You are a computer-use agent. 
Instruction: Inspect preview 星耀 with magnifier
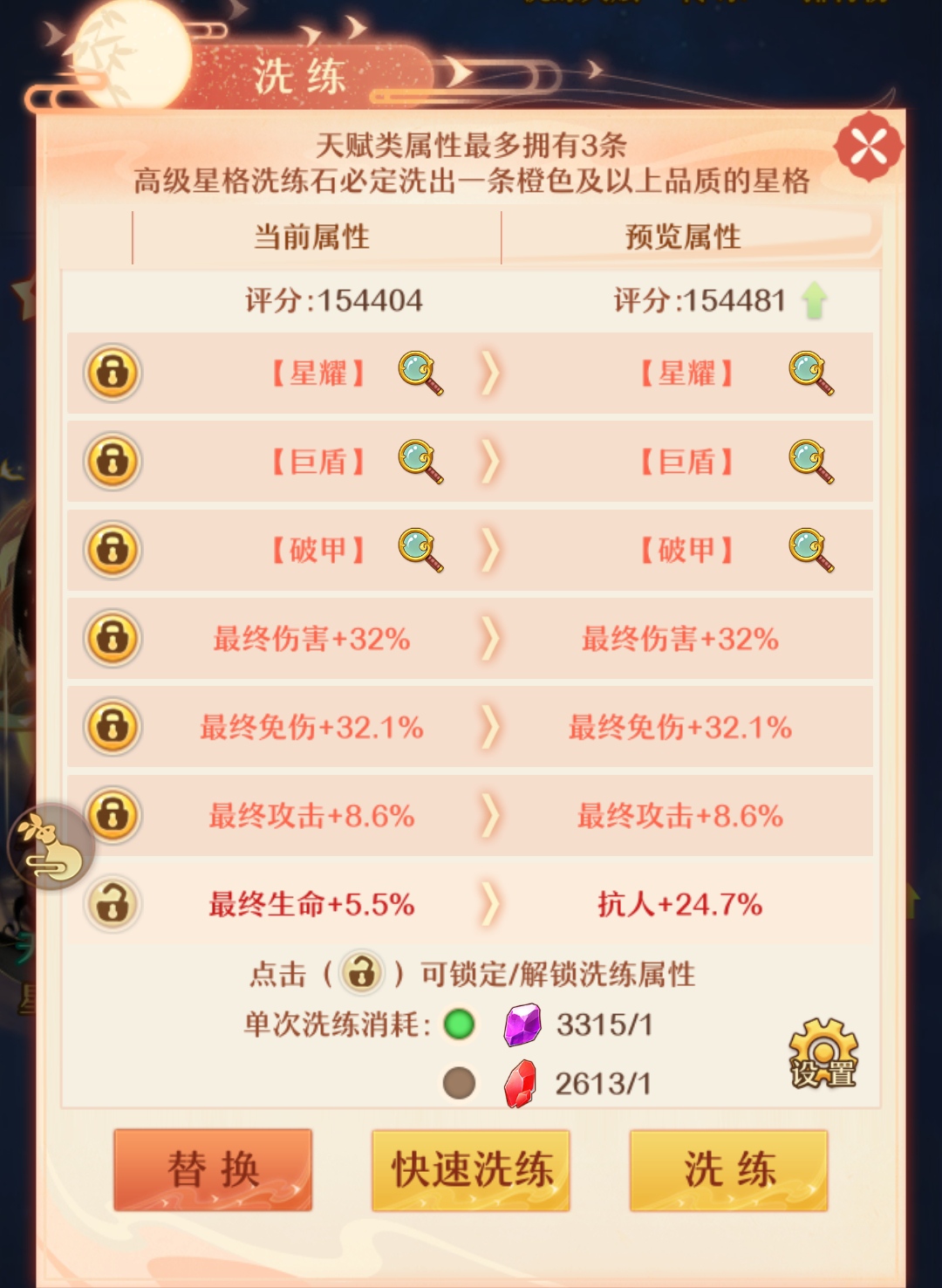pyautogui.click(x=811, y=373)
